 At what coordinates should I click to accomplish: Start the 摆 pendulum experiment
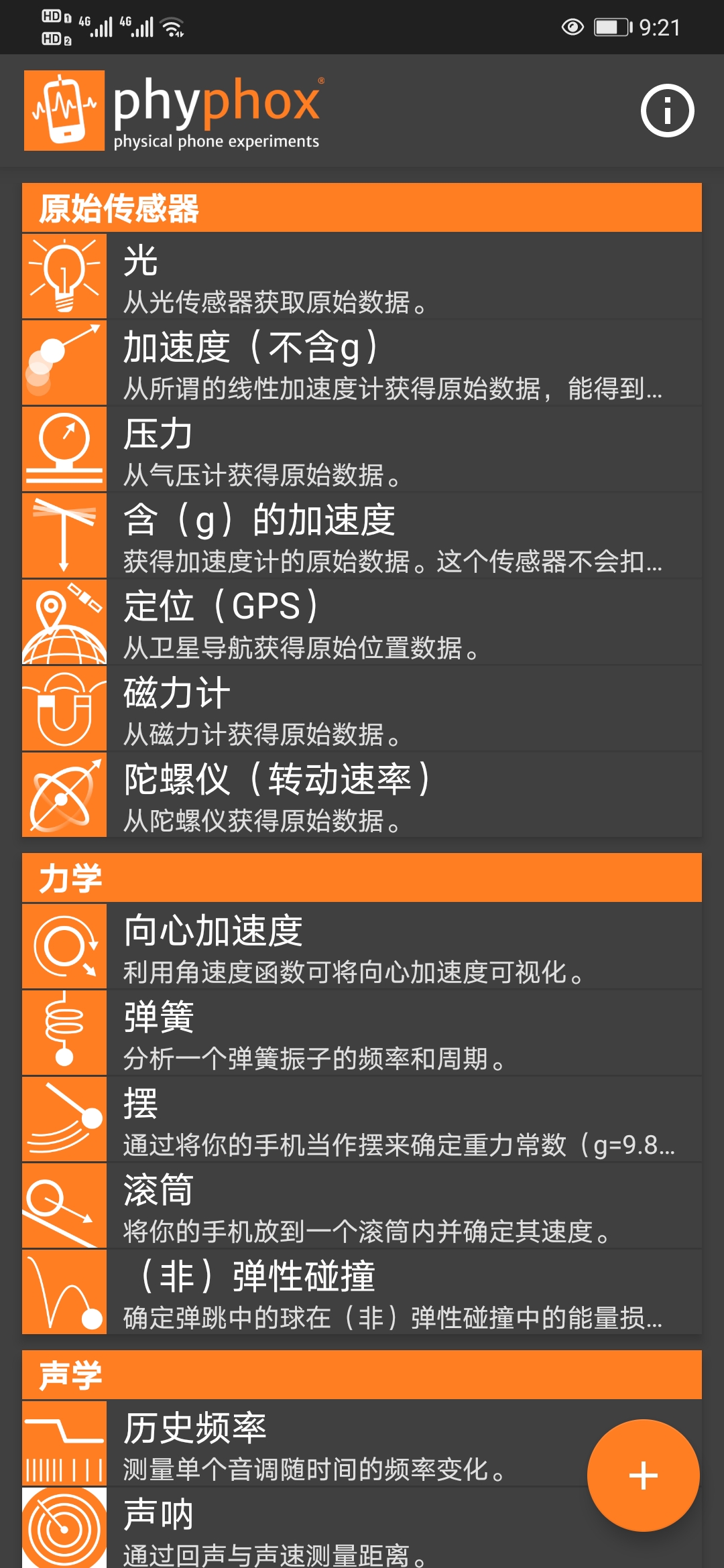pos(362,1119)
